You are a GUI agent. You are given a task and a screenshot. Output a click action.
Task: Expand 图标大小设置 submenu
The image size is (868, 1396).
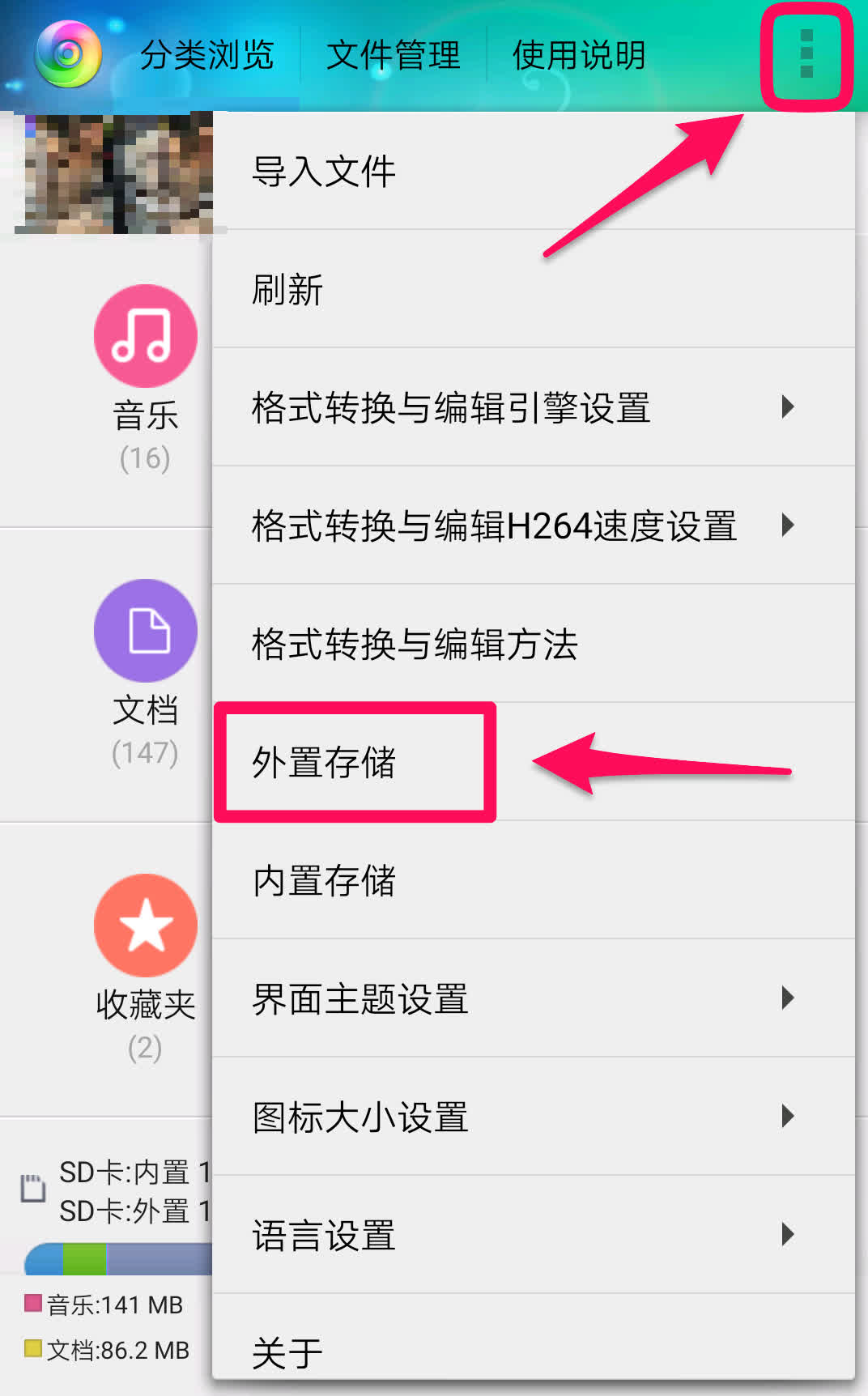[x=534, y=1117]
